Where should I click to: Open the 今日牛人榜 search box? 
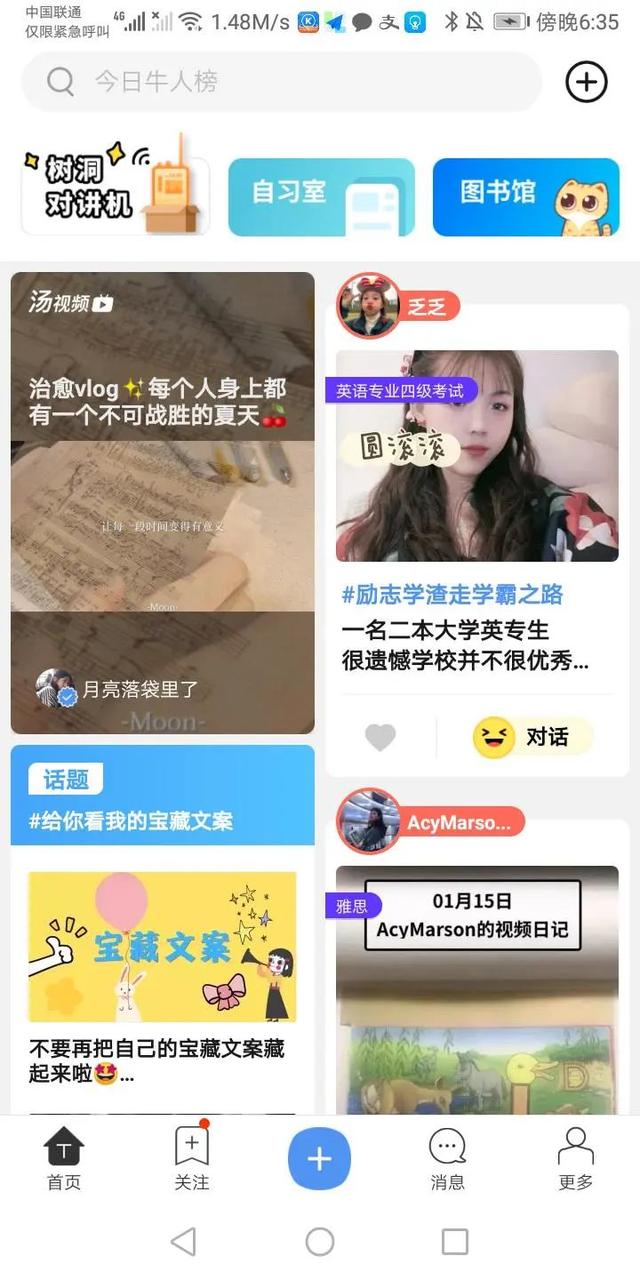click(x=281, y=82)
